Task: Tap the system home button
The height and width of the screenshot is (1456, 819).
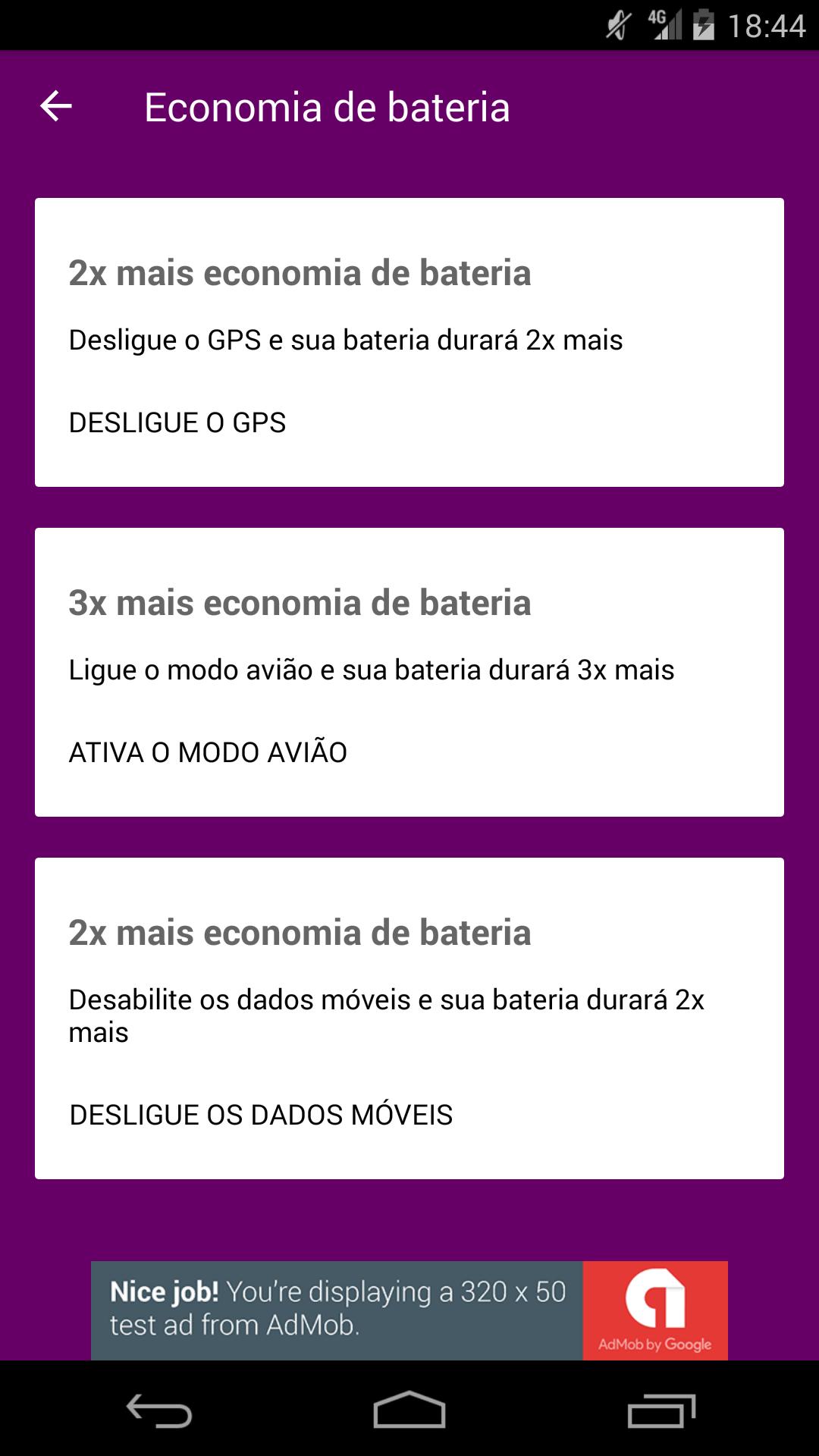Action: [x=409, y=1410]
